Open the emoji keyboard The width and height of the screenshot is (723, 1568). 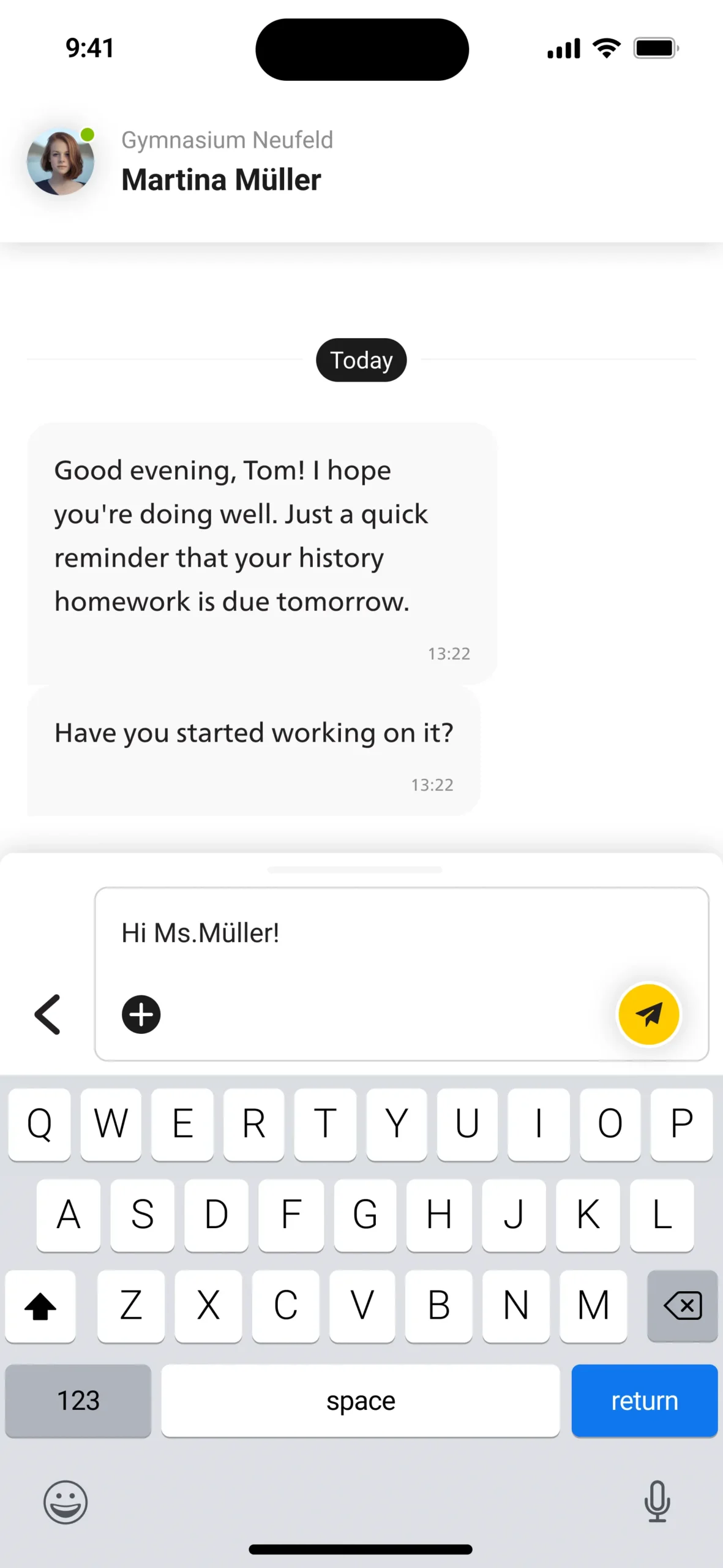tap(66, 1502)
